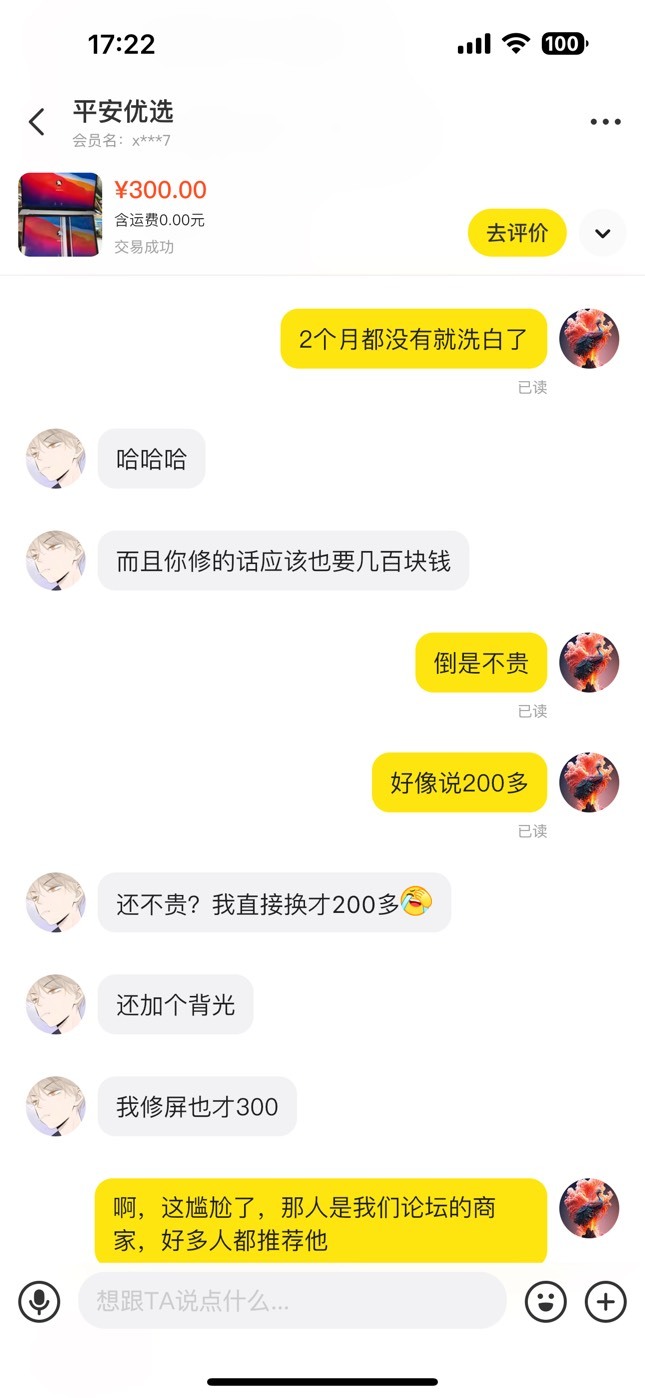Go back using the top-left arrow
This screenshot has height=1398, width=645.
[37, 122]
